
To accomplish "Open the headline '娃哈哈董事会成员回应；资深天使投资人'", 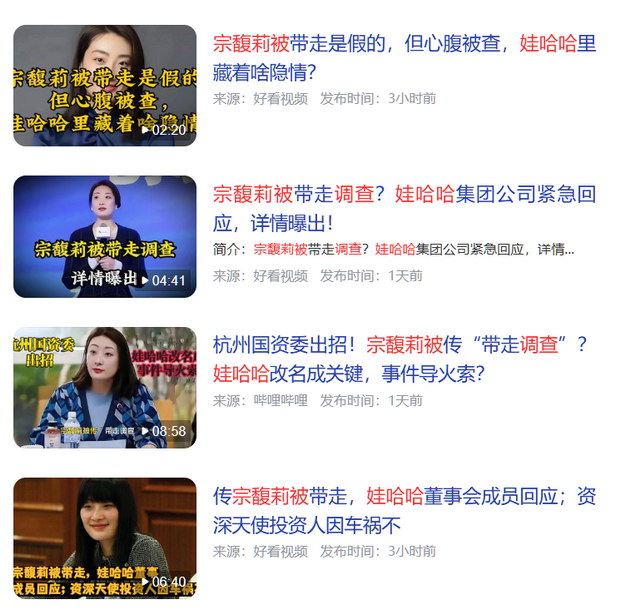I will tap(404, 510).
